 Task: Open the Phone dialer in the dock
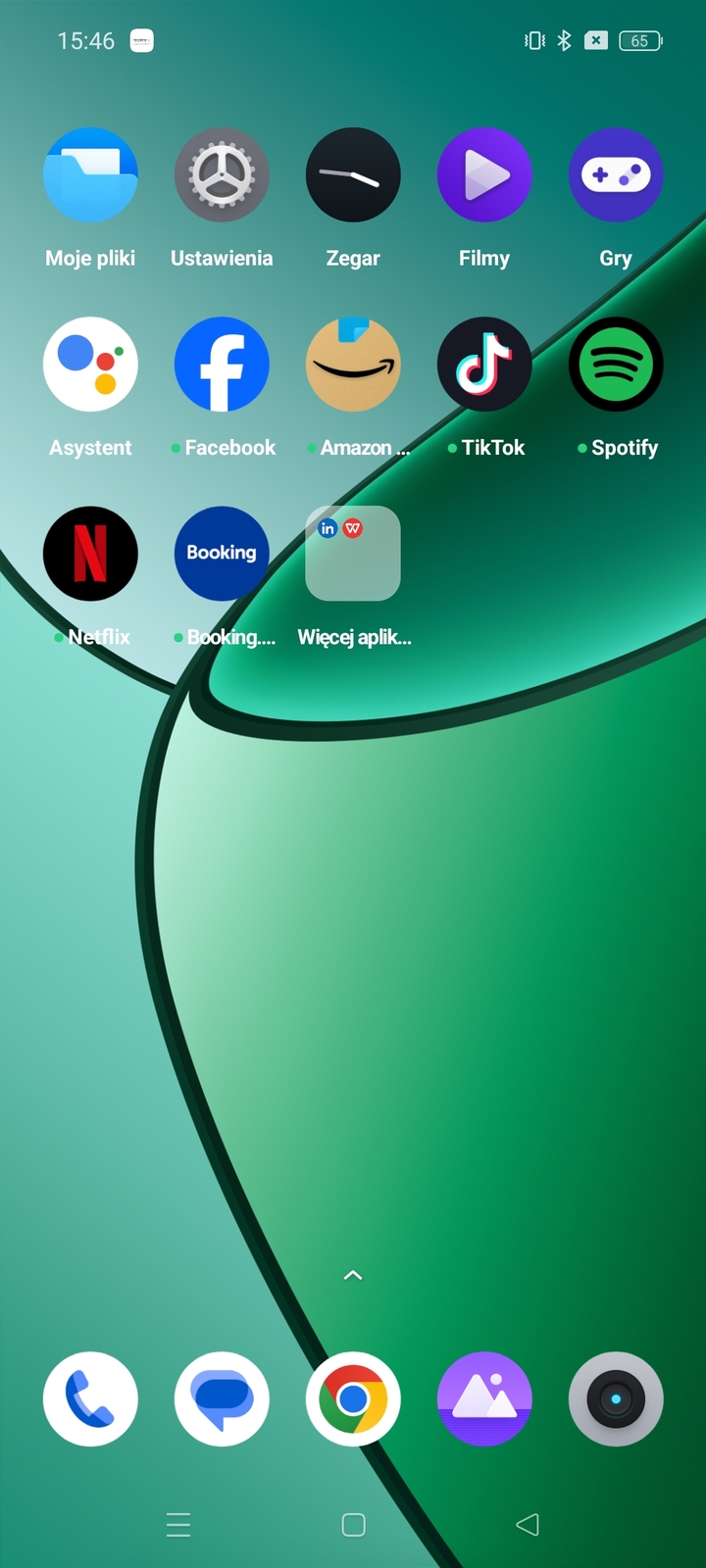point(90,1399)
